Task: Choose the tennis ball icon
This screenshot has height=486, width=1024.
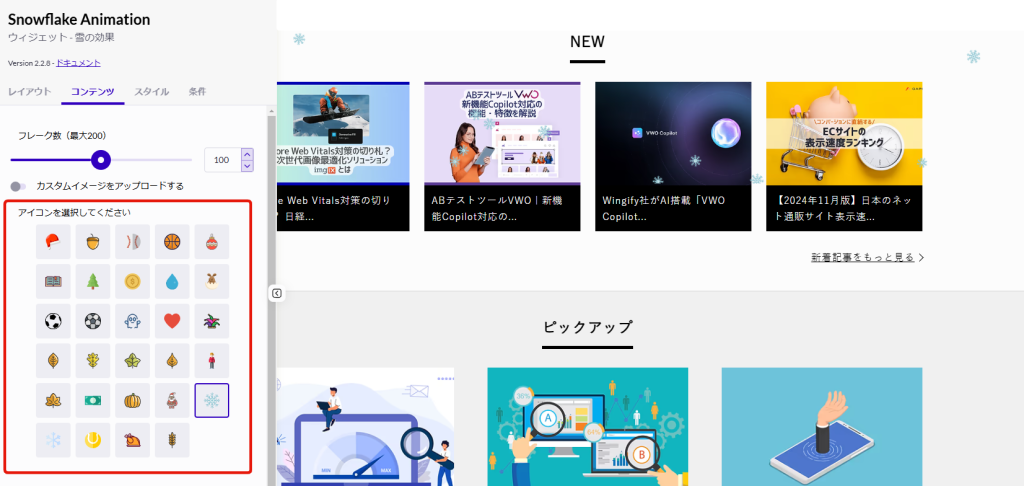Action: click(x=92, y=440)
